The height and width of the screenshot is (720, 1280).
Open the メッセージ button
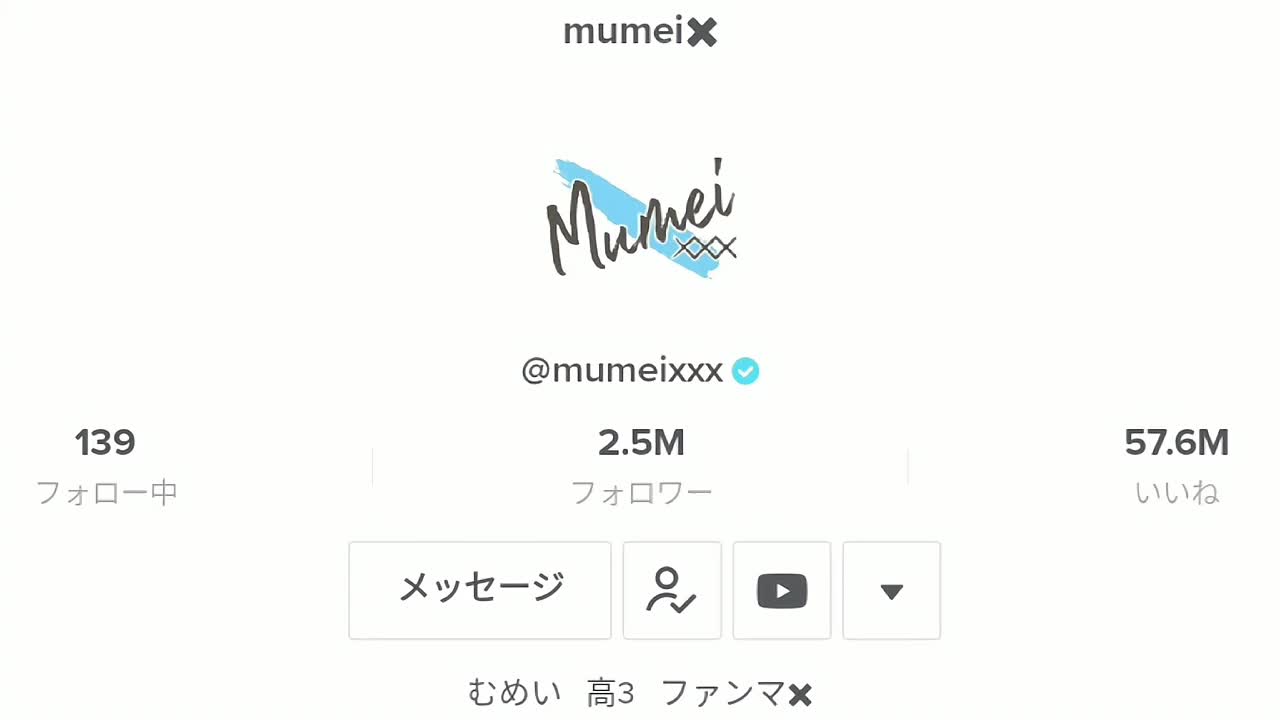coord(480,590)
